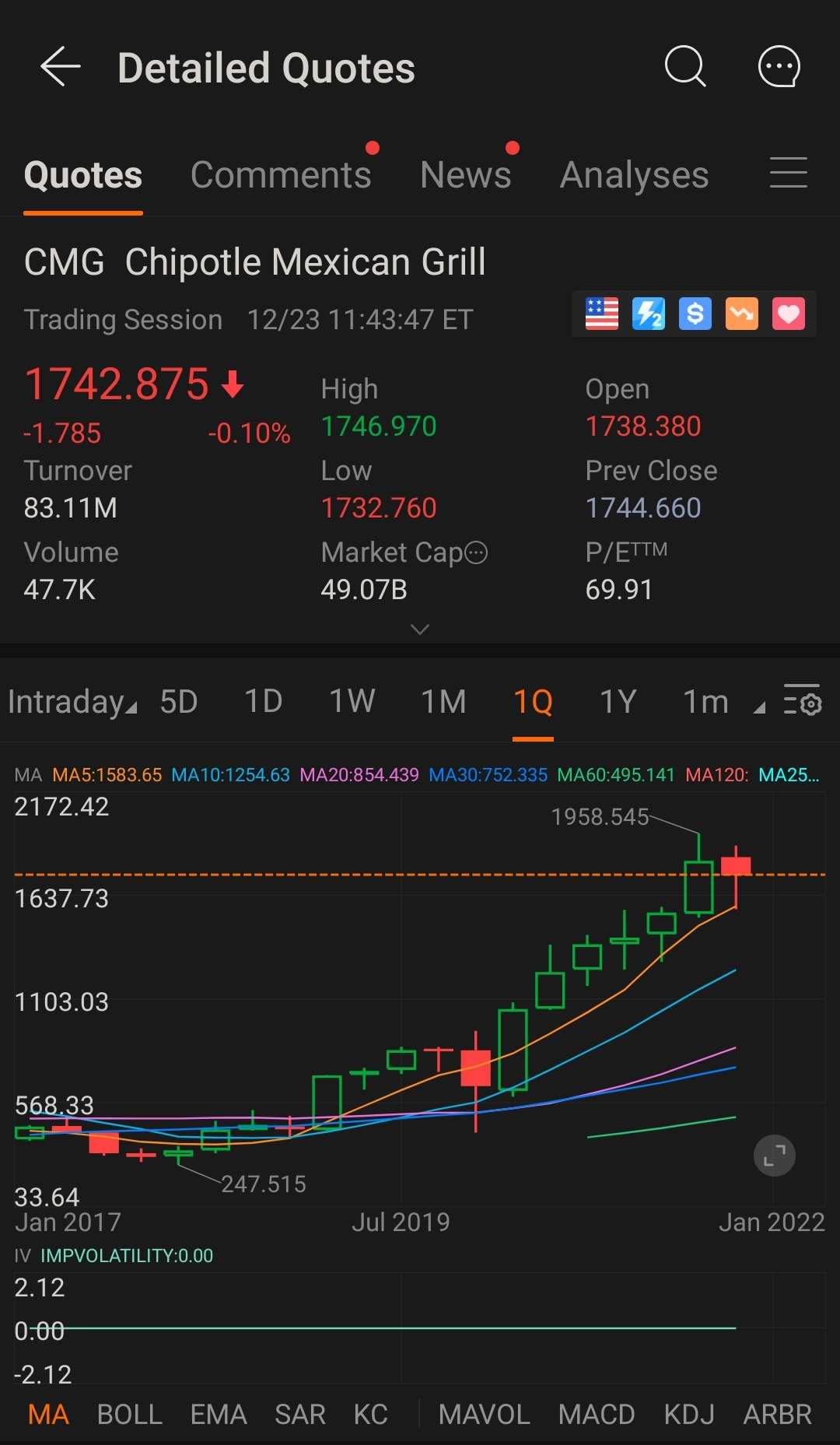Image resolution: width=840 pixels, height=1445 pixels.
Task: Select the 1Y chart period
Action: pyautogui.click(x=618, y=702)
